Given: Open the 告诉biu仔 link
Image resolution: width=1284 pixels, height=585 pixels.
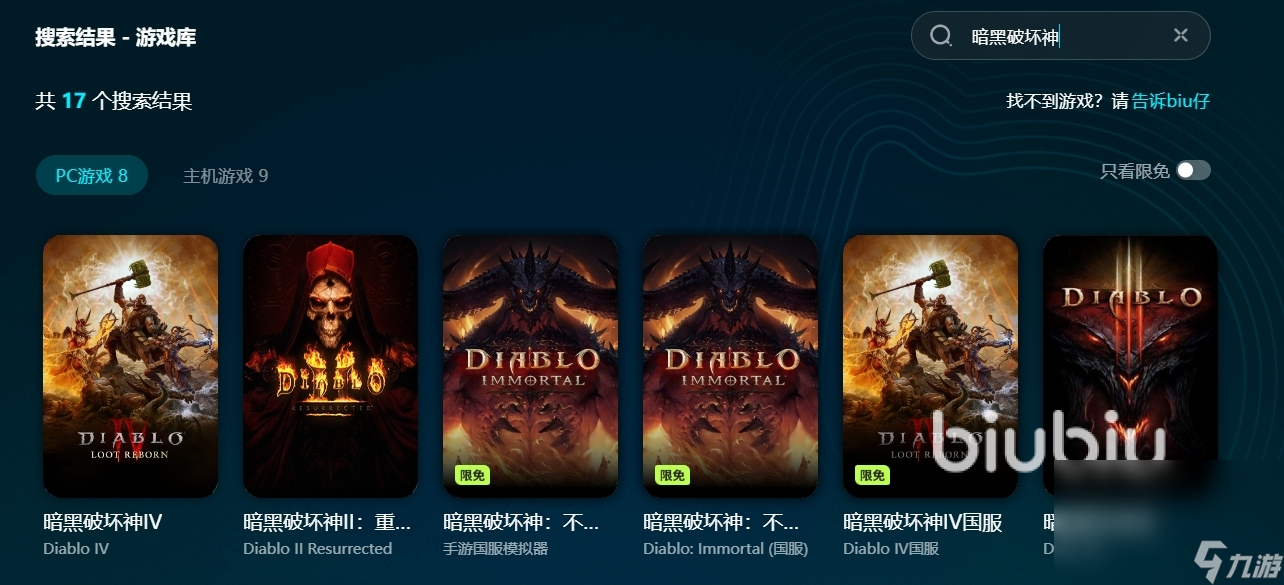Looking at the screenshot, I should coord(1171,101).
